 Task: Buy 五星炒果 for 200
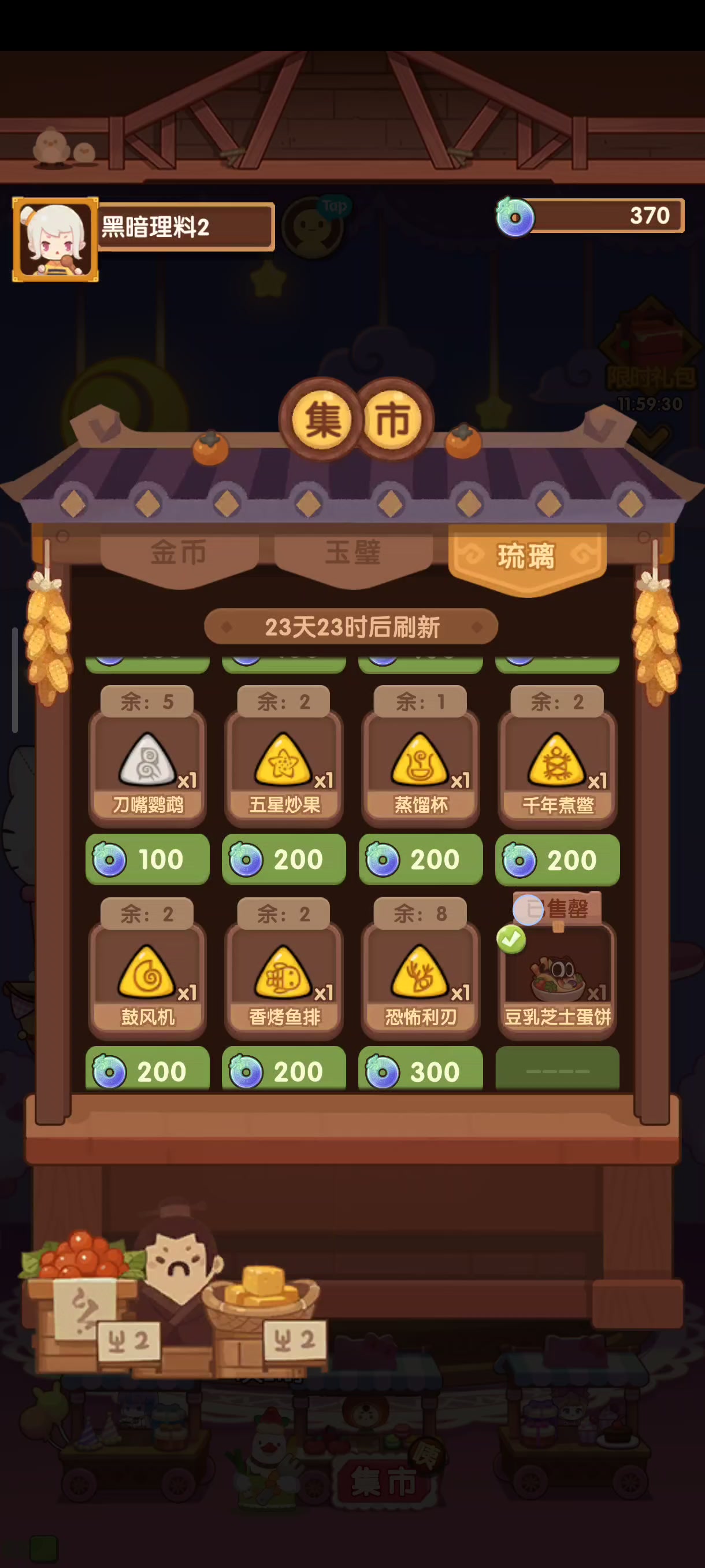click(x=284, y=859)
